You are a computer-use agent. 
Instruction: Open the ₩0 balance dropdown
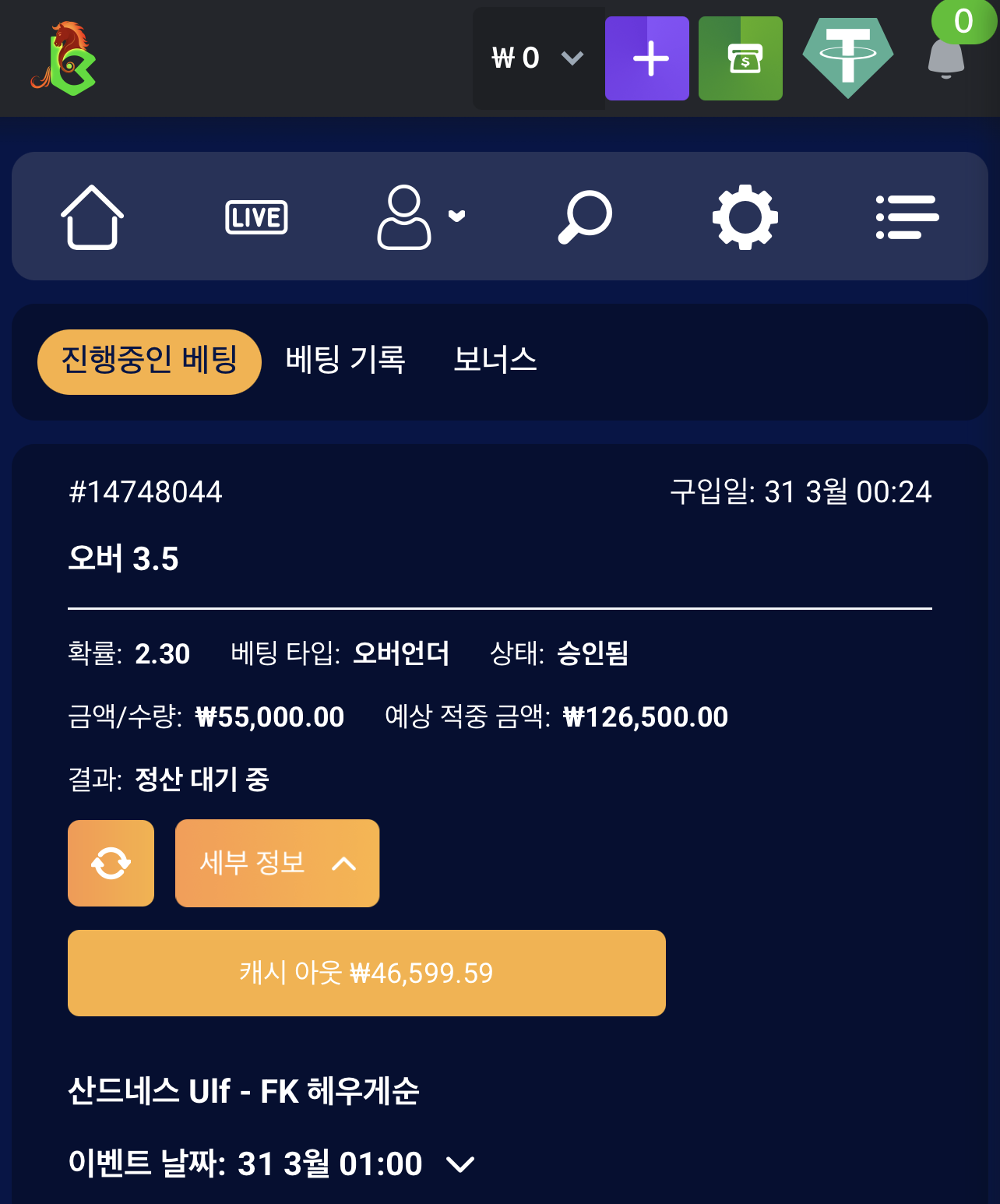point(537,58)
